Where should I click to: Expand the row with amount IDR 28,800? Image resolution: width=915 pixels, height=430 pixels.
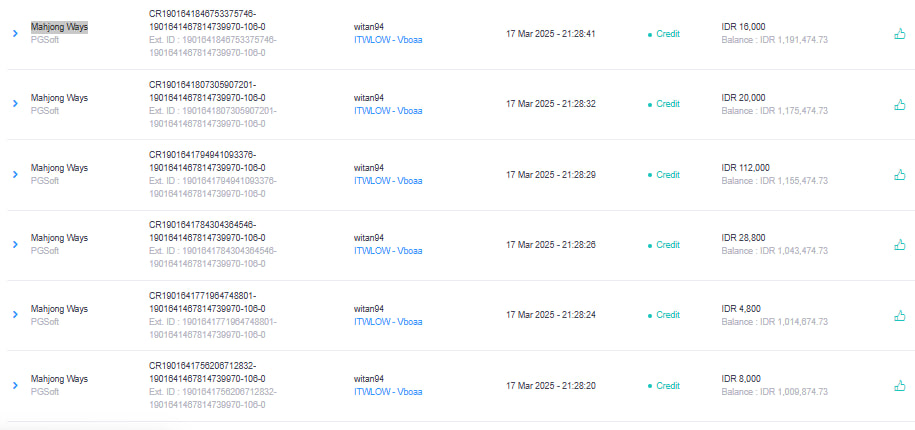(x=16, y=244)
